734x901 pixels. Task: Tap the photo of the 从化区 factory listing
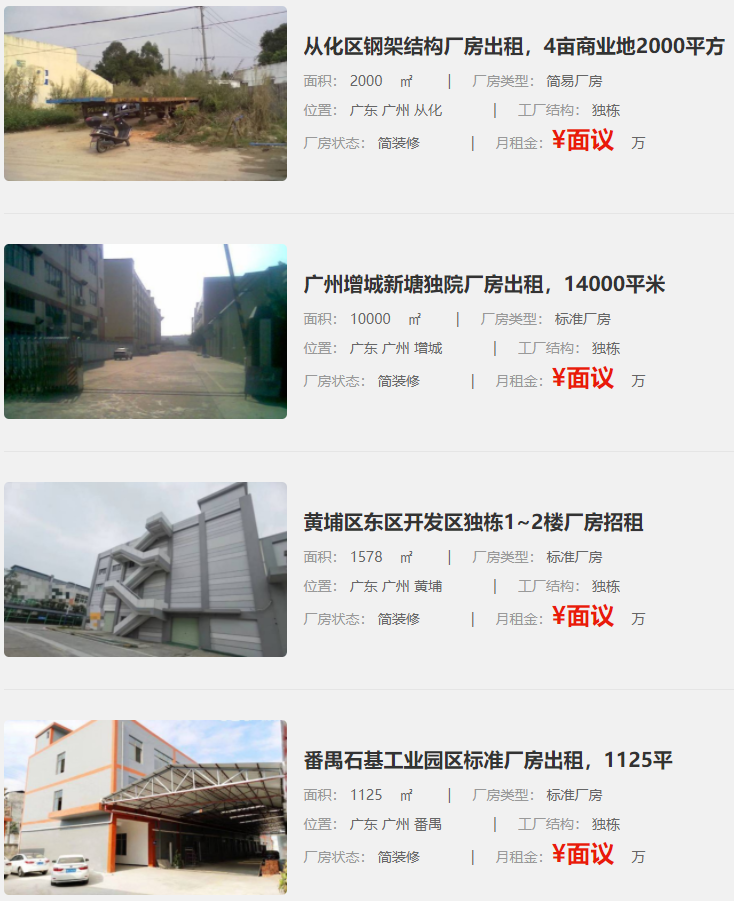[145, 93]
